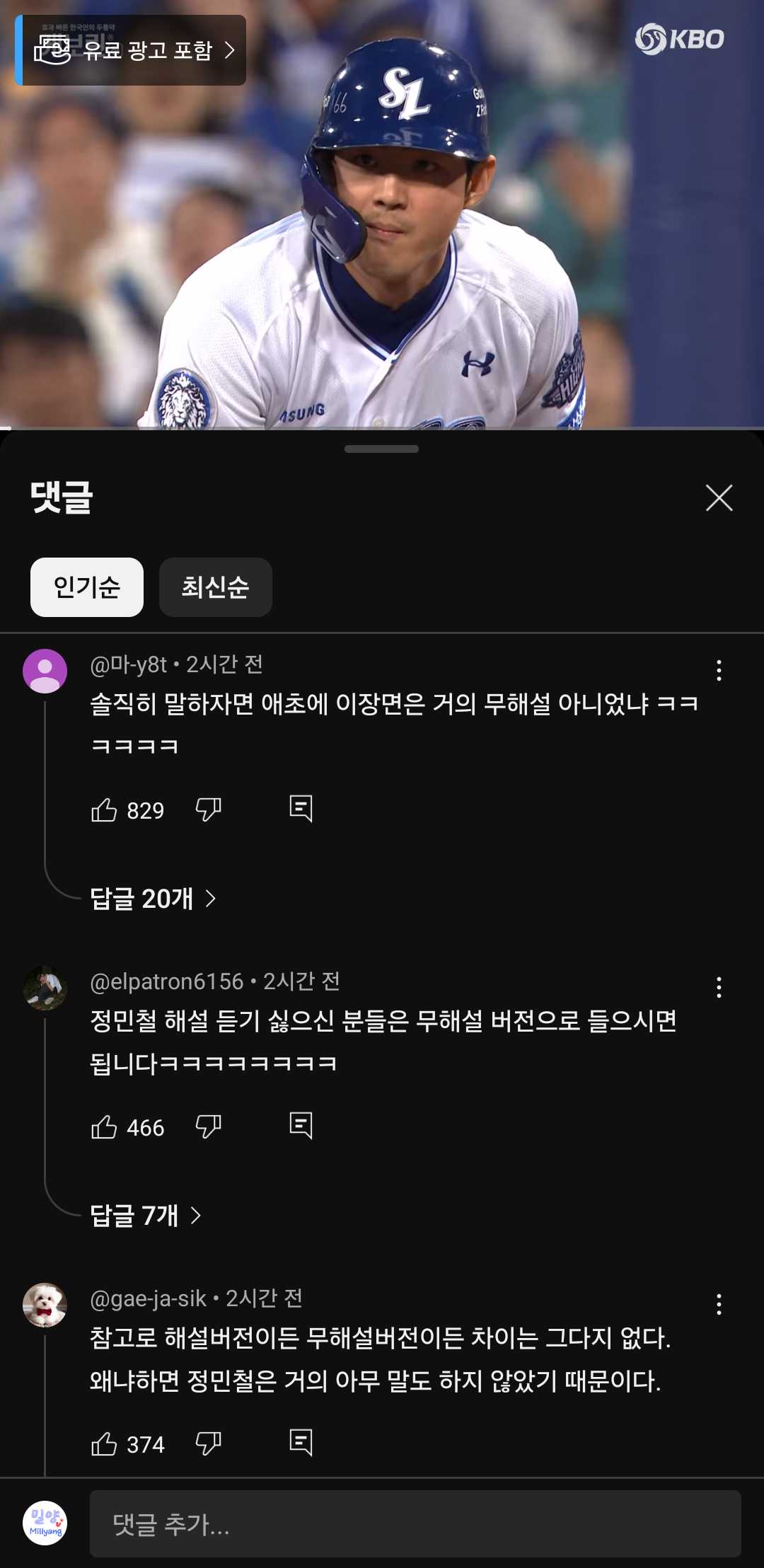Image resolution: width=764 pixels, height=1568 pixels.
Task: Reply to @마-y8t's comment
Action: click(x=301, y=808)
